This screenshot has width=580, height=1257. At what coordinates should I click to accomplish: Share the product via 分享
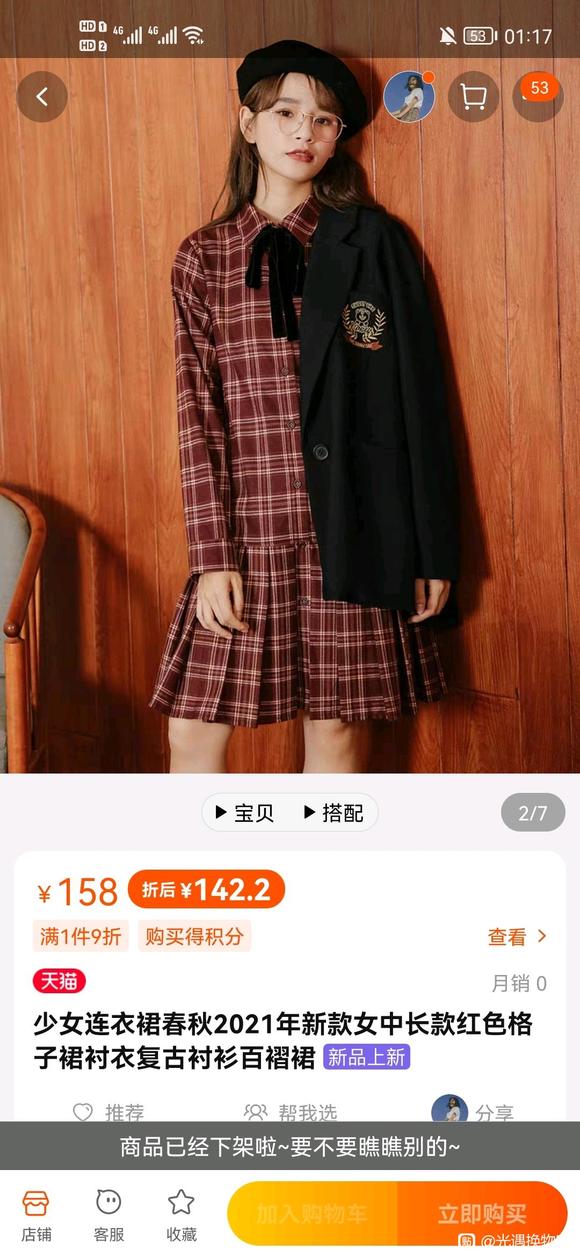(x=473, y=1112)
